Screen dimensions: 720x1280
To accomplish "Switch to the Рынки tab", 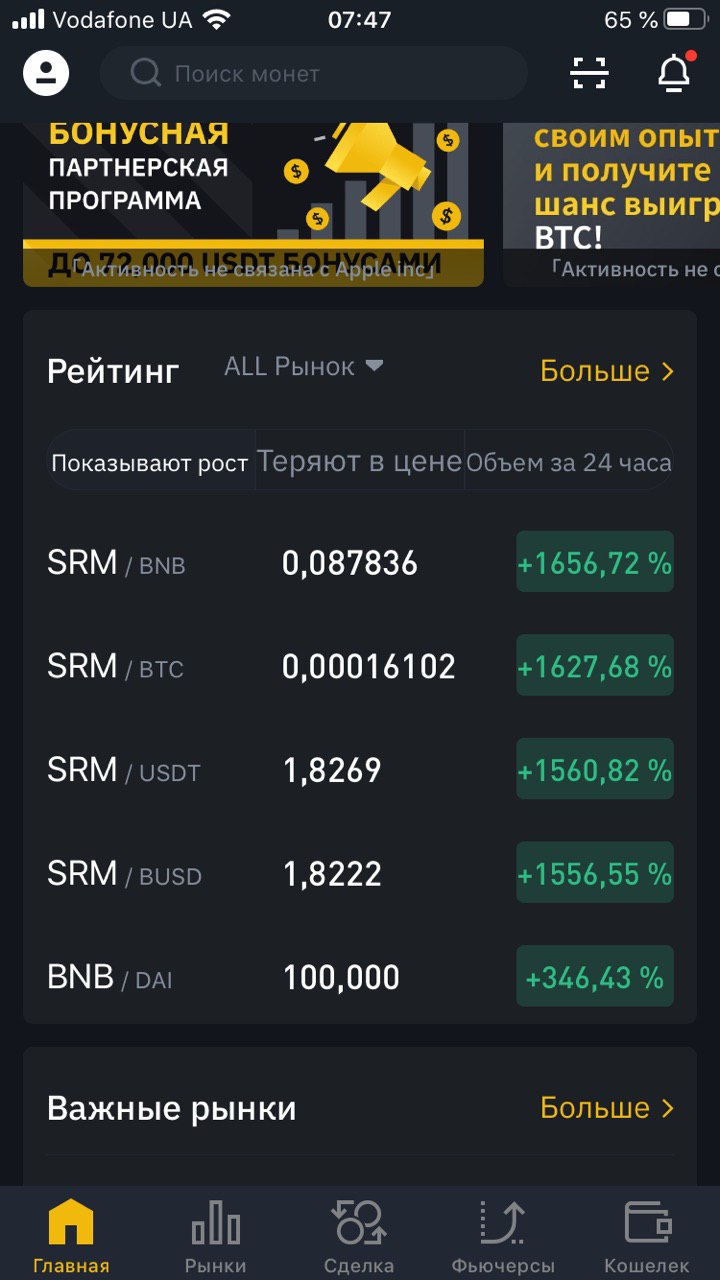I will [216, 1236].
